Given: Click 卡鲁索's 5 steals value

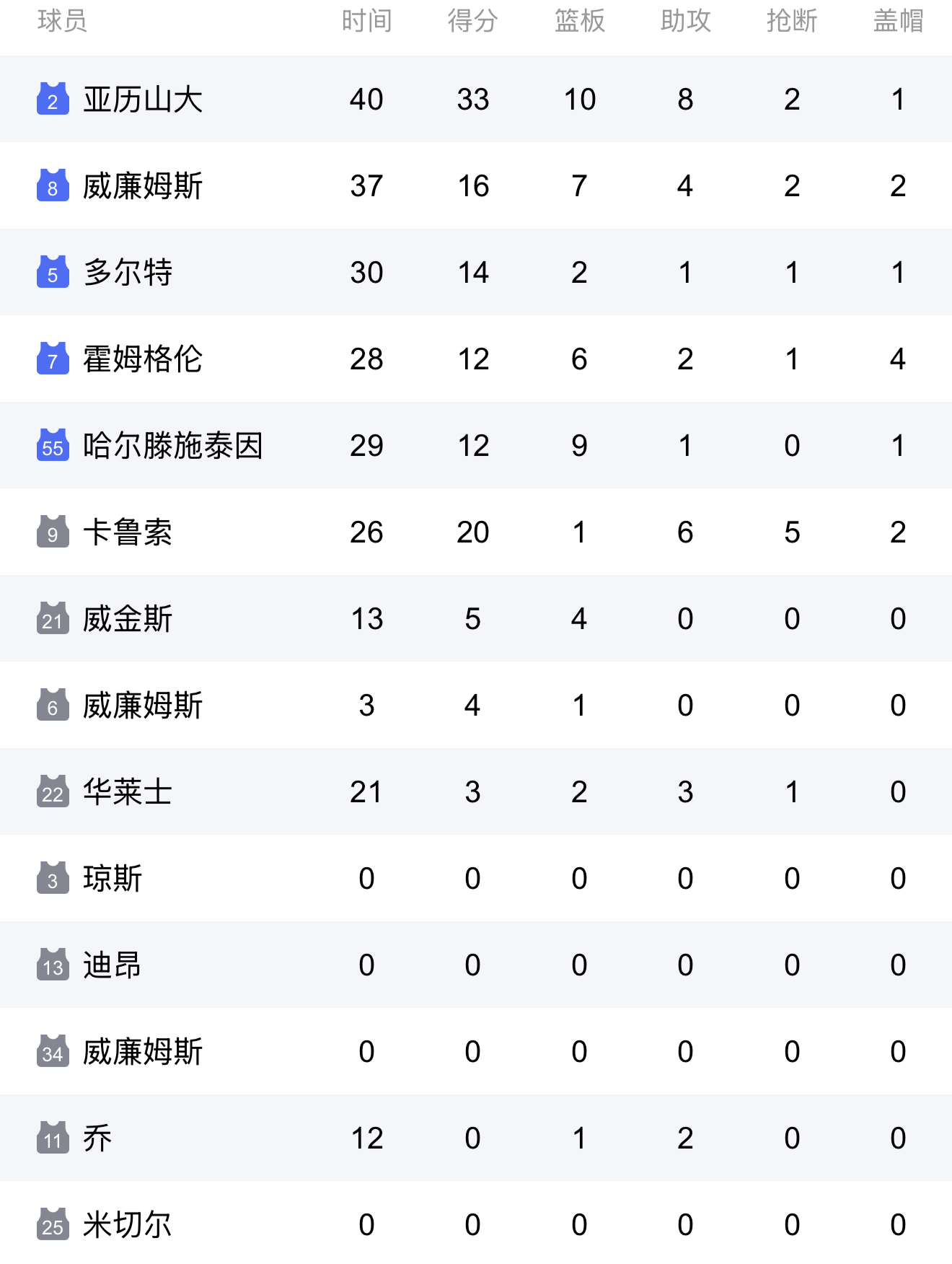Looking at the screenshot, I should tap(791, 532).
